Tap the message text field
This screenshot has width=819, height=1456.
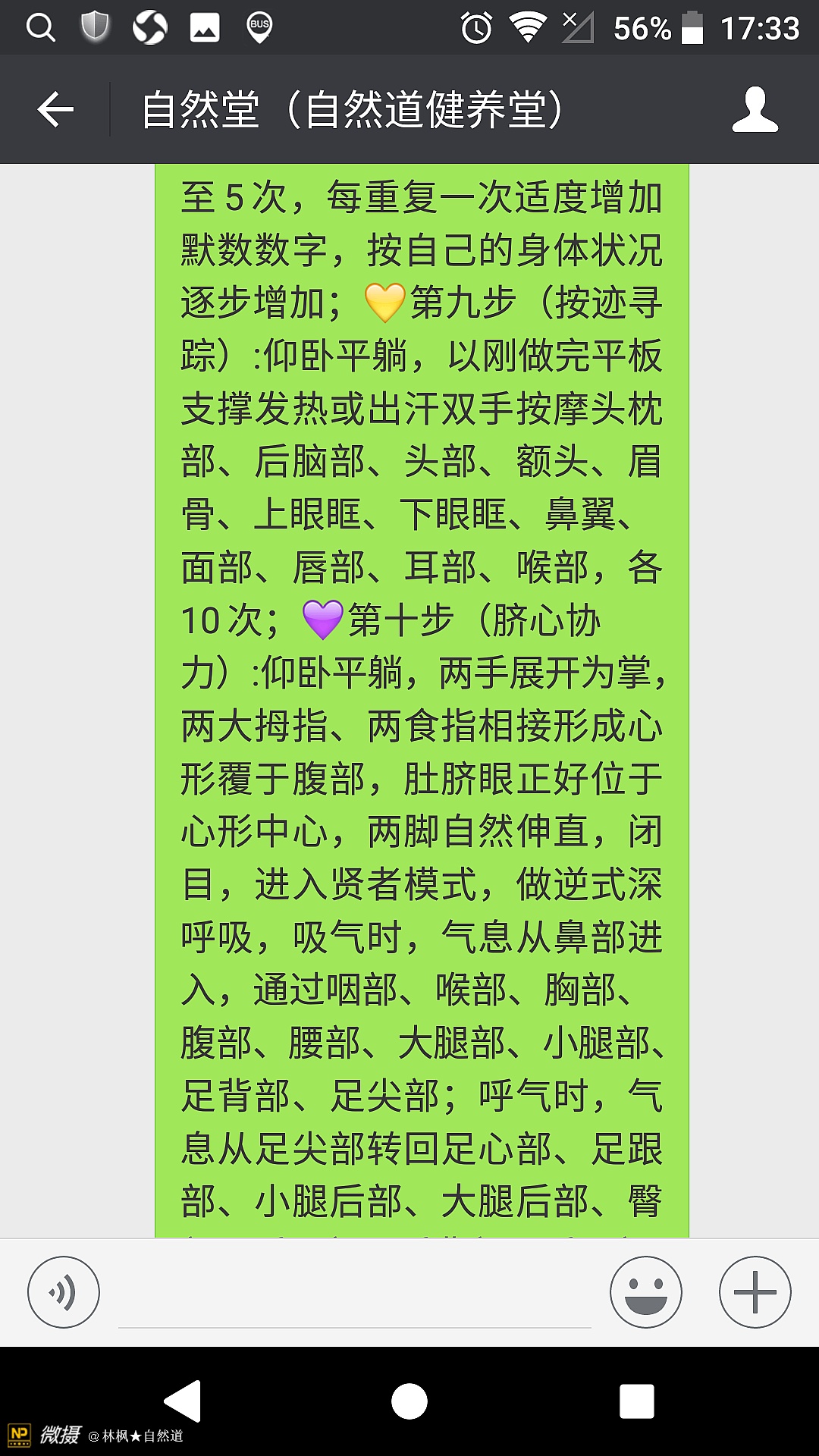(354, 1297)
